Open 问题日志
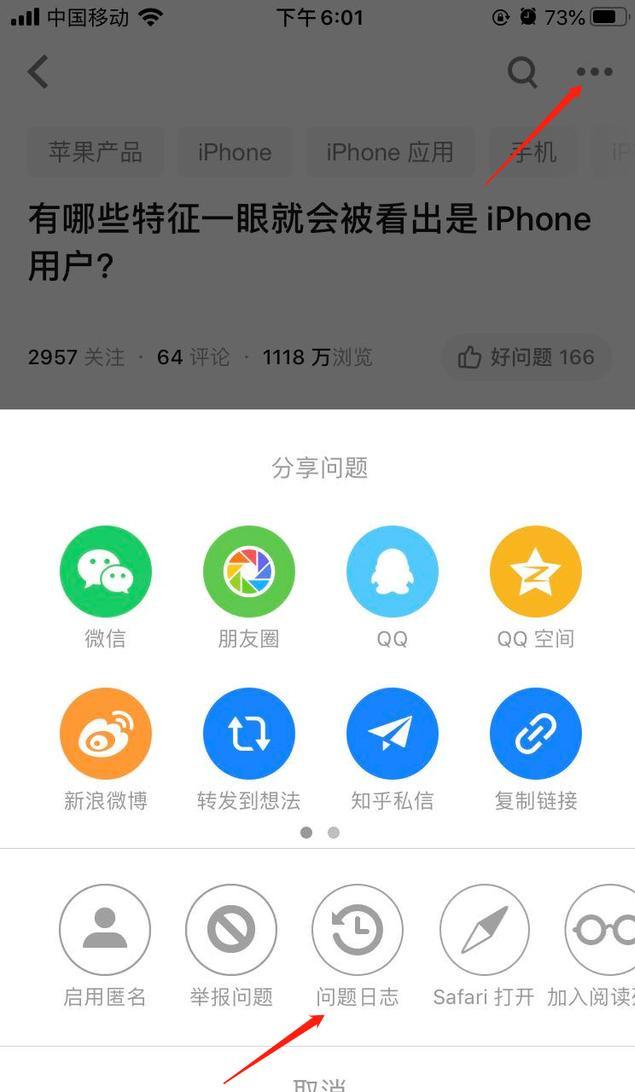This screenshot has width=635, height=1092. click(357, 930)
